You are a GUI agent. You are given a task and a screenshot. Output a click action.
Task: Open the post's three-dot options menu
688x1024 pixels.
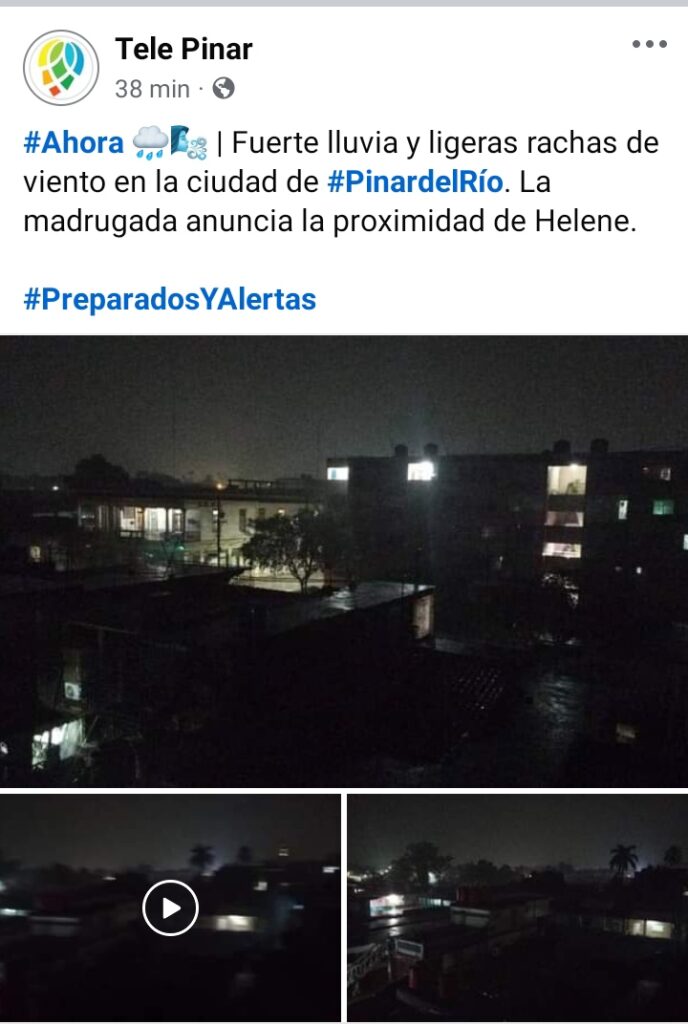[649, 45]
